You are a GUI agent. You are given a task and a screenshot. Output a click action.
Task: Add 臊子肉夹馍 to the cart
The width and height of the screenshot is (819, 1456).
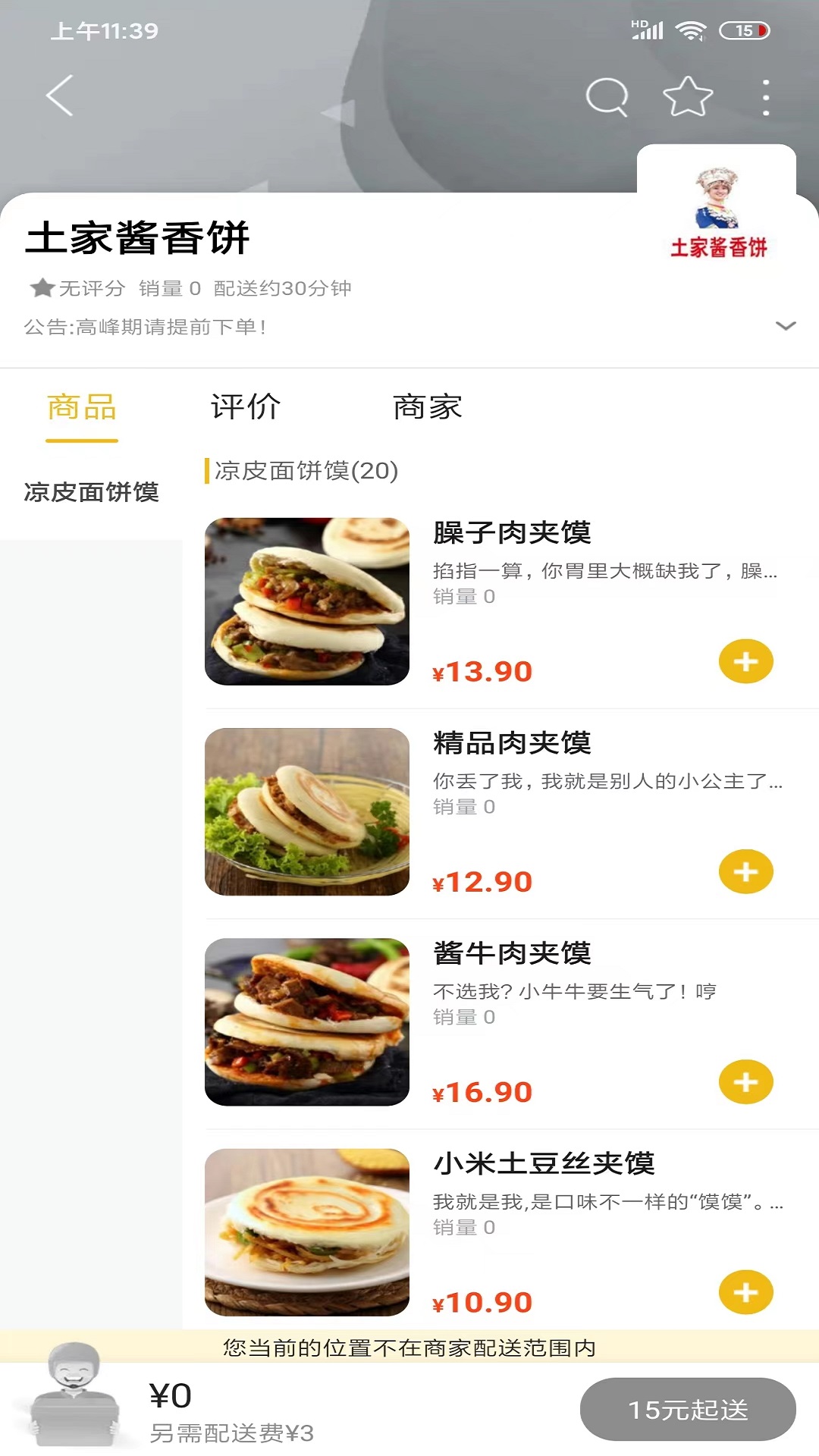[745, 661]
